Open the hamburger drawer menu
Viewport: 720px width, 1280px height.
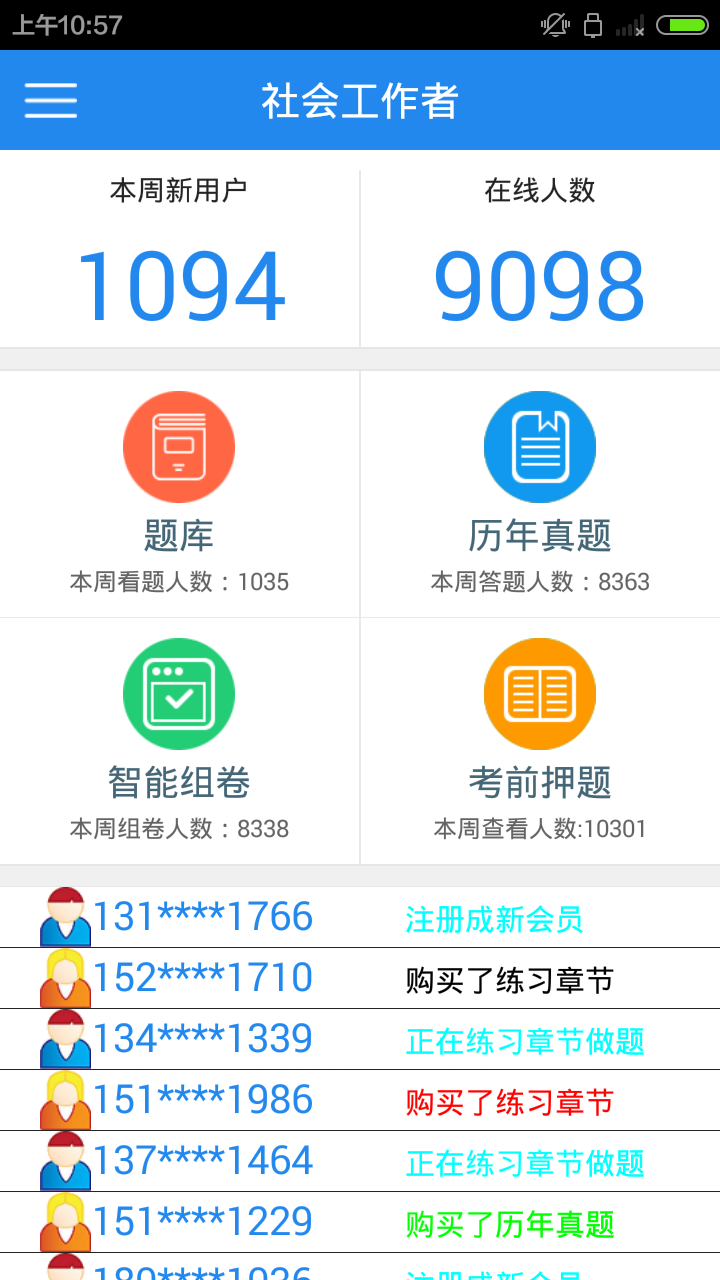[x=51, y=100]
